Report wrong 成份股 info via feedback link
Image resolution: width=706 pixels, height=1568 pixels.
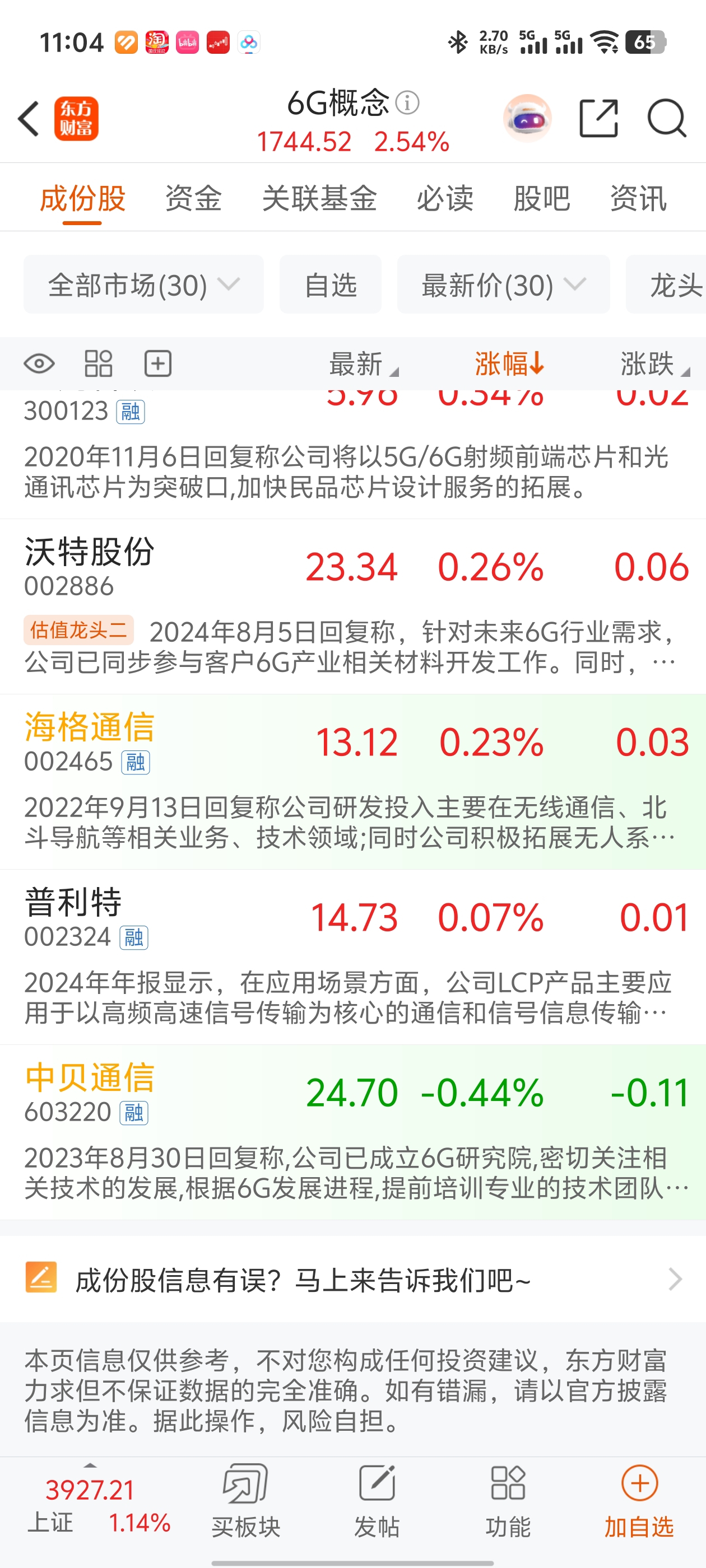click(x=352, y=1280)
